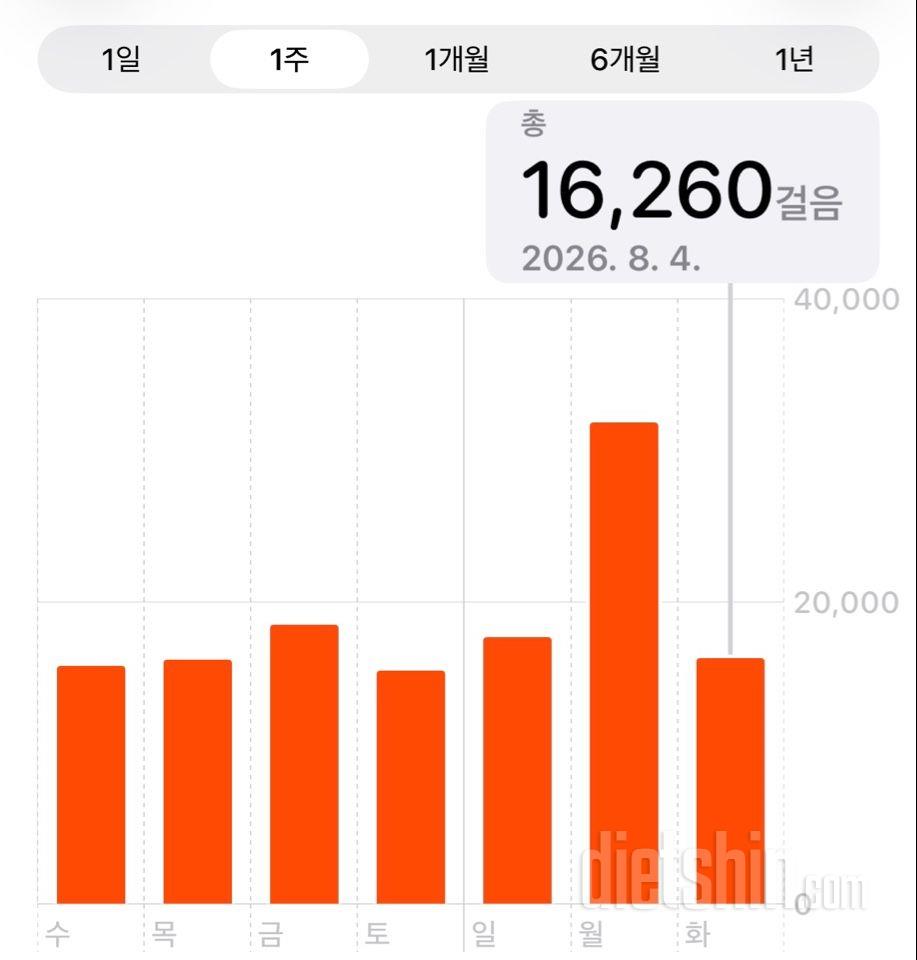Switch to the 1년 view

[x=793, y=59]
